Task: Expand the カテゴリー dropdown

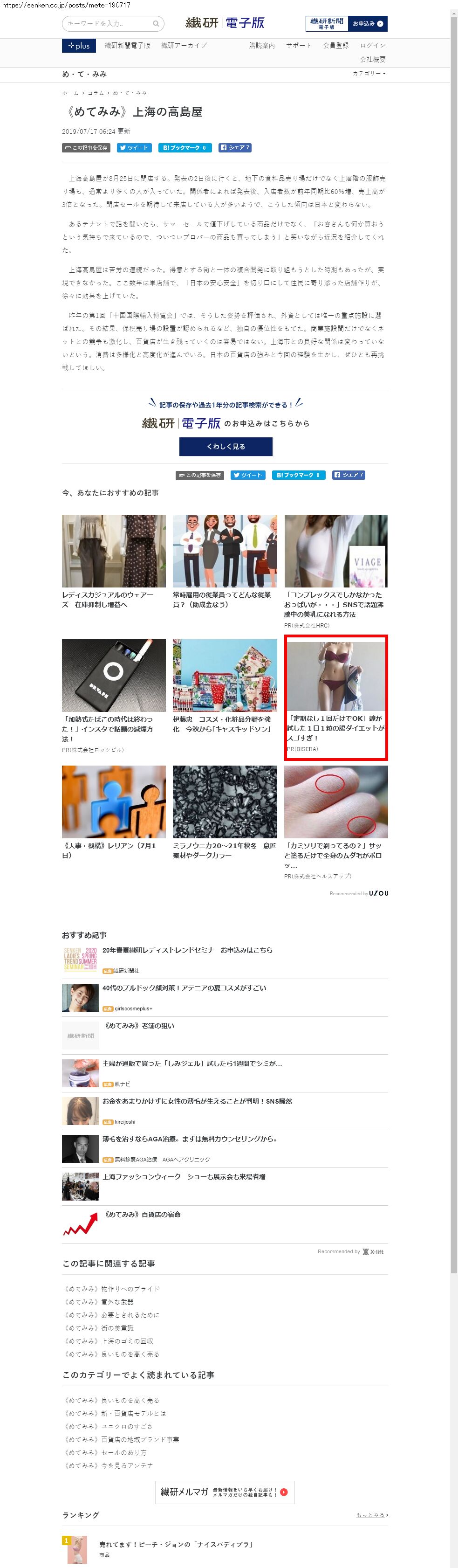Action: tap(369, 74)
